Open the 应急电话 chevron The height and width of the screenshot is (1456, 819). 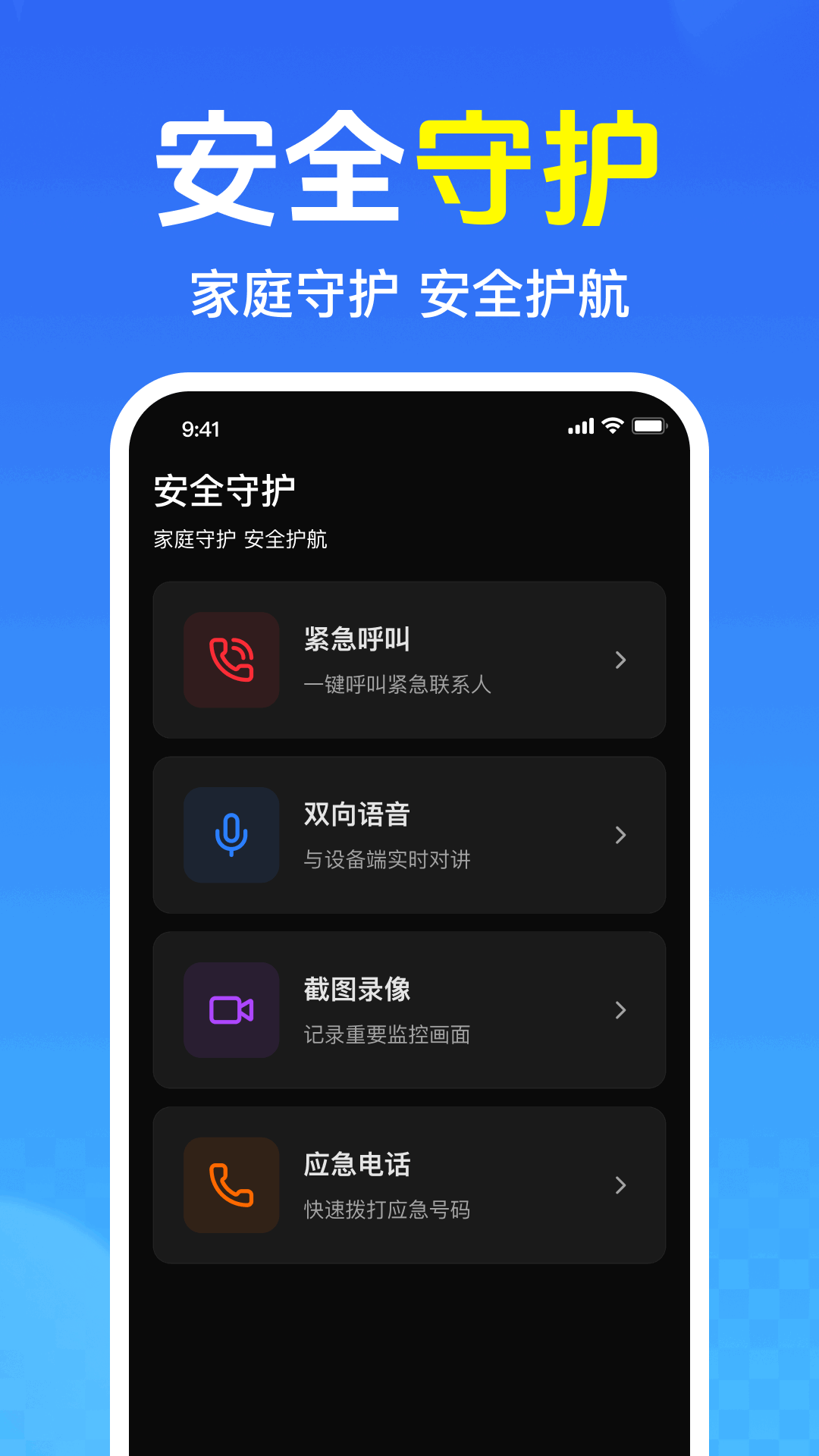(621, 1185)
